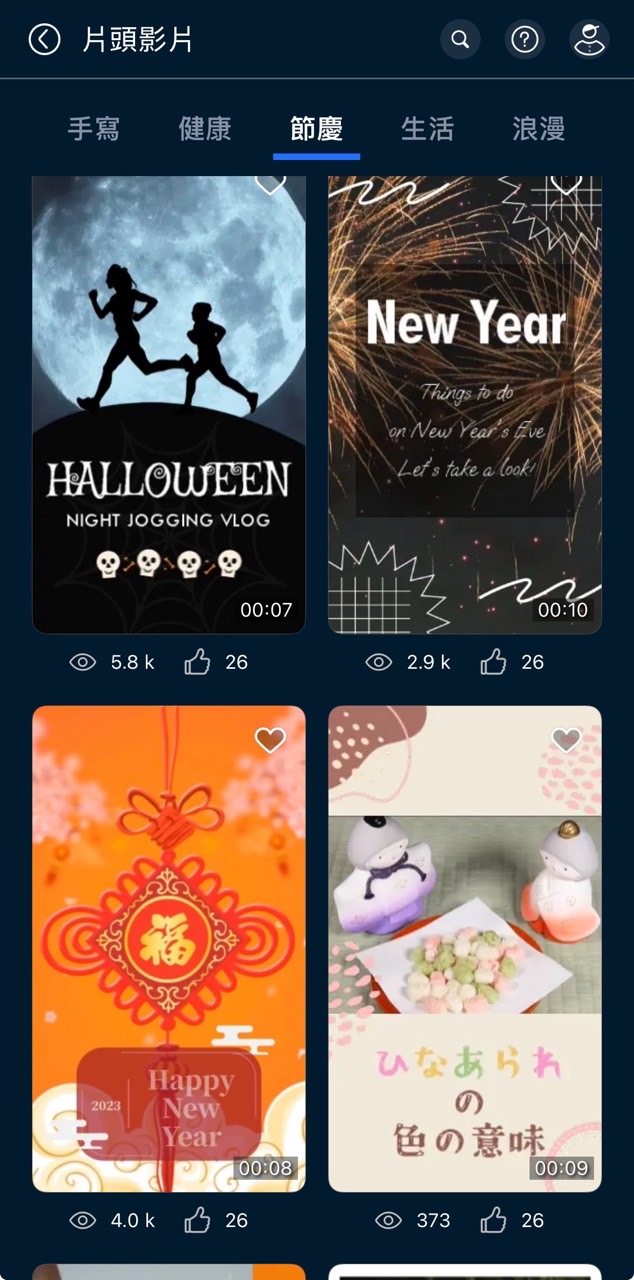Open the Happy New Year 福 template
Image resolution: width=634 pixels, height=1280 pixels.
[x=169, y=950]
